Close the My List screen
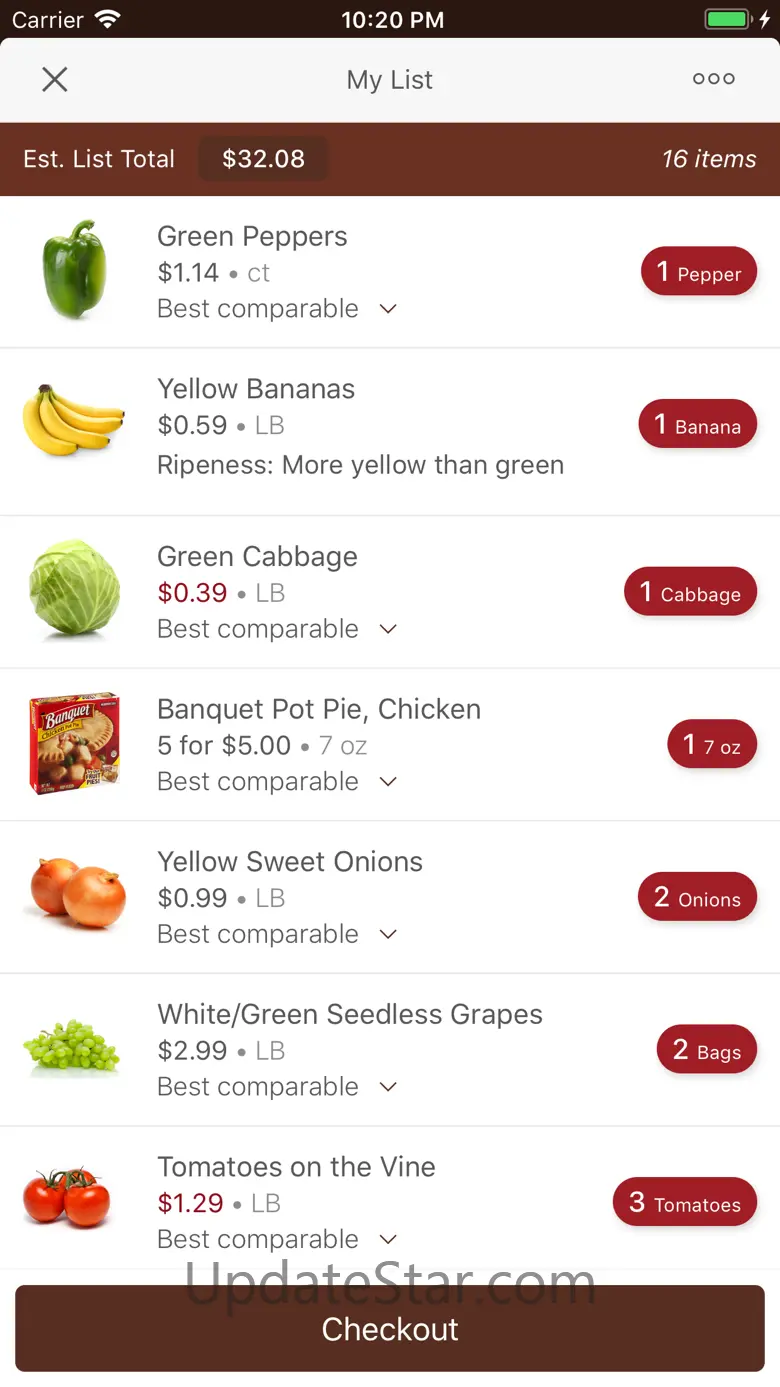Screen dimensions: 780x1387 55,80
